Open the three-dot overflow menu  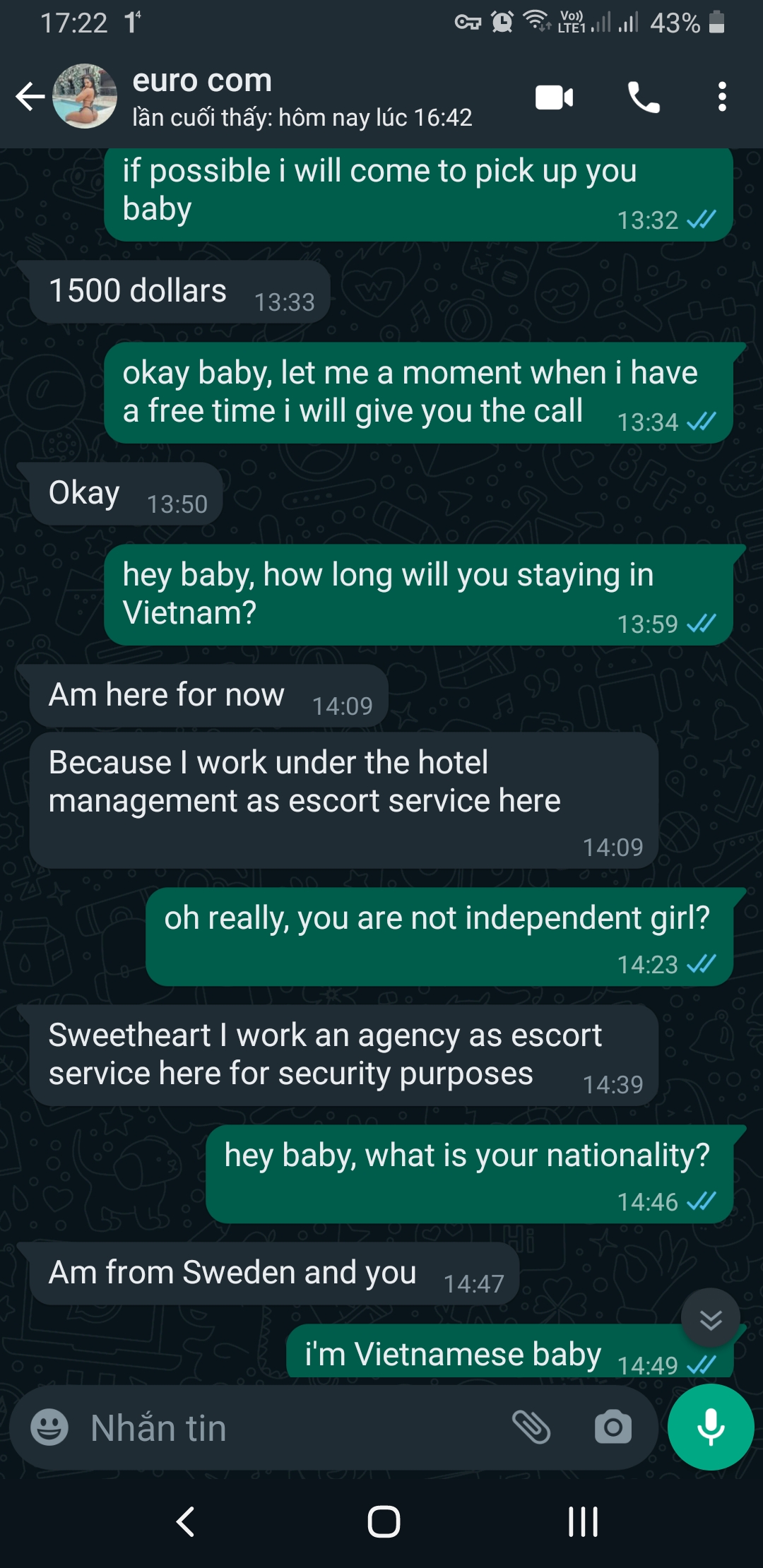(721, 97)
